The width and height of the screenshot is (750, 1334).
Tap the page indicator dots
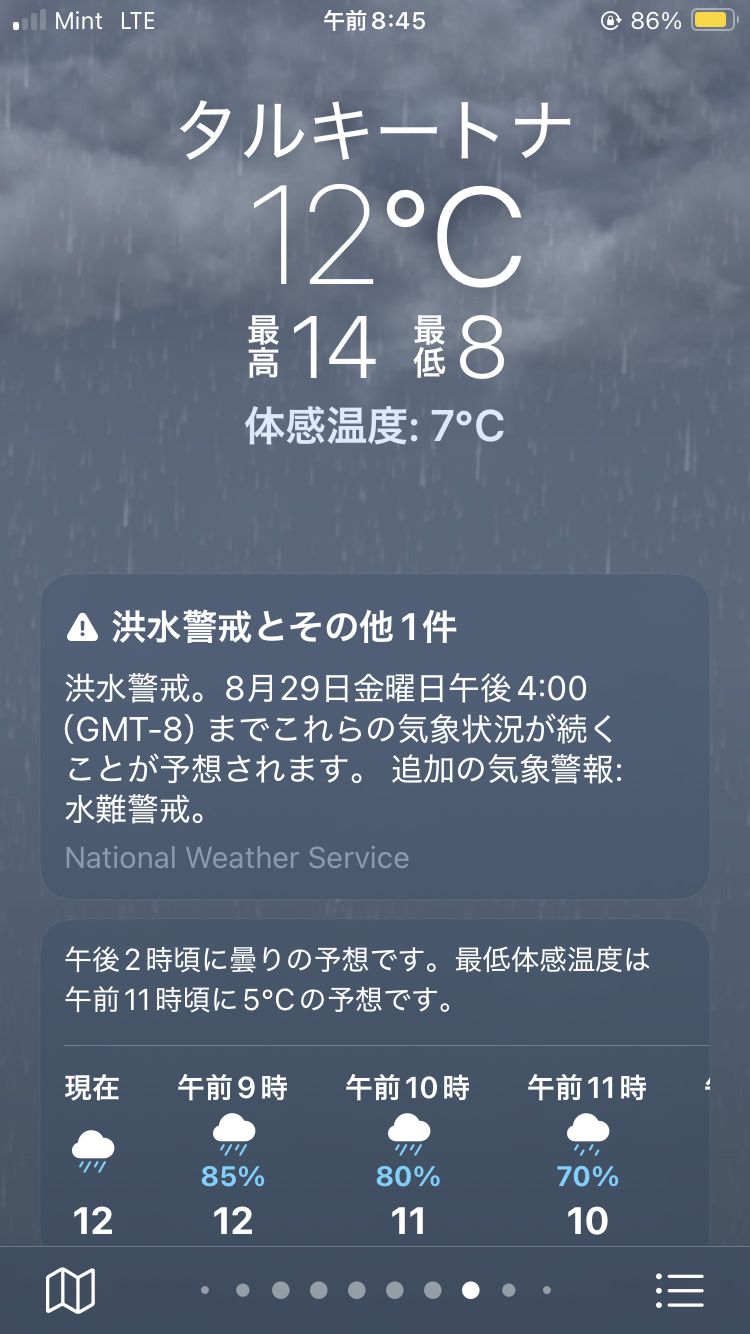click(375, 1290)
